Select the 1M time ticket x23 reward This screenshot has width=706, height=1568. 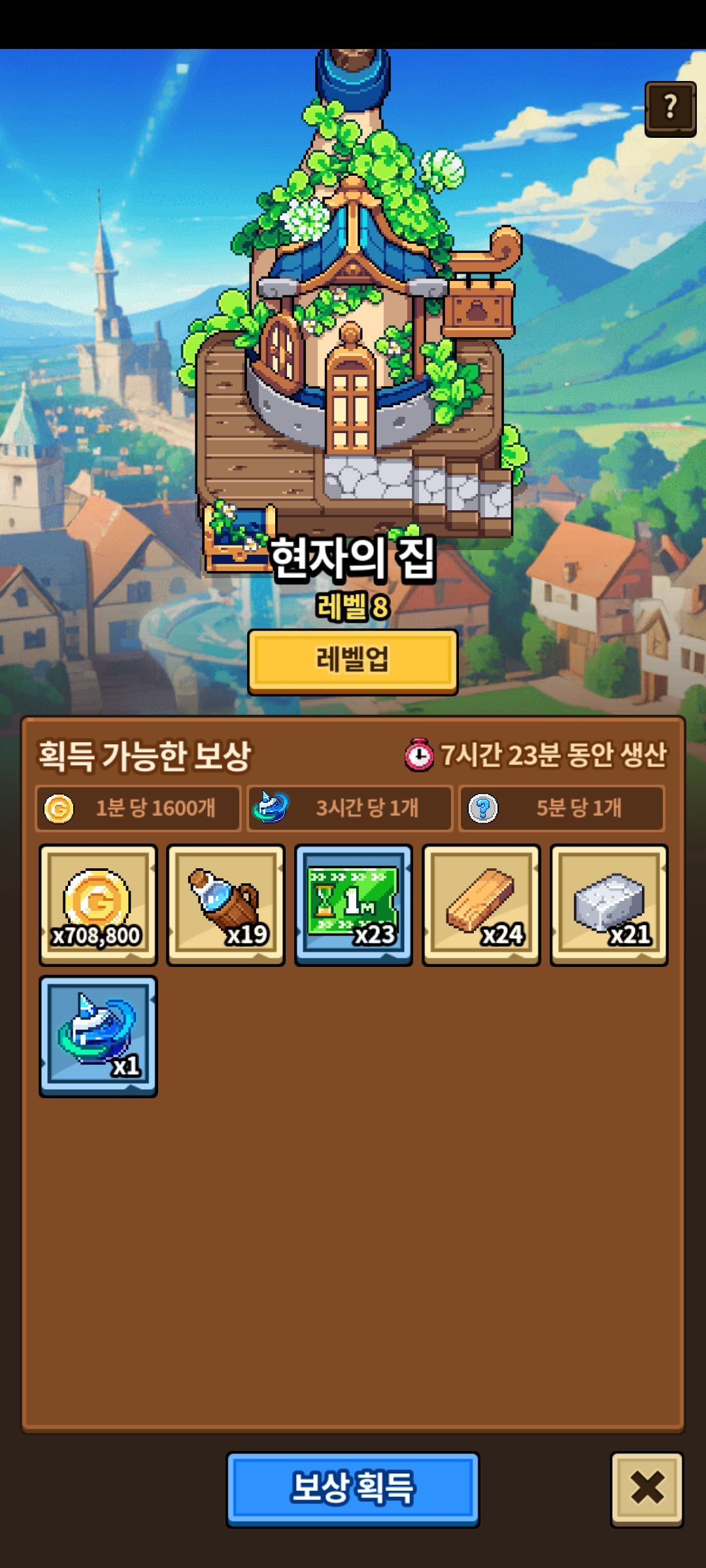tap(353, 905)
